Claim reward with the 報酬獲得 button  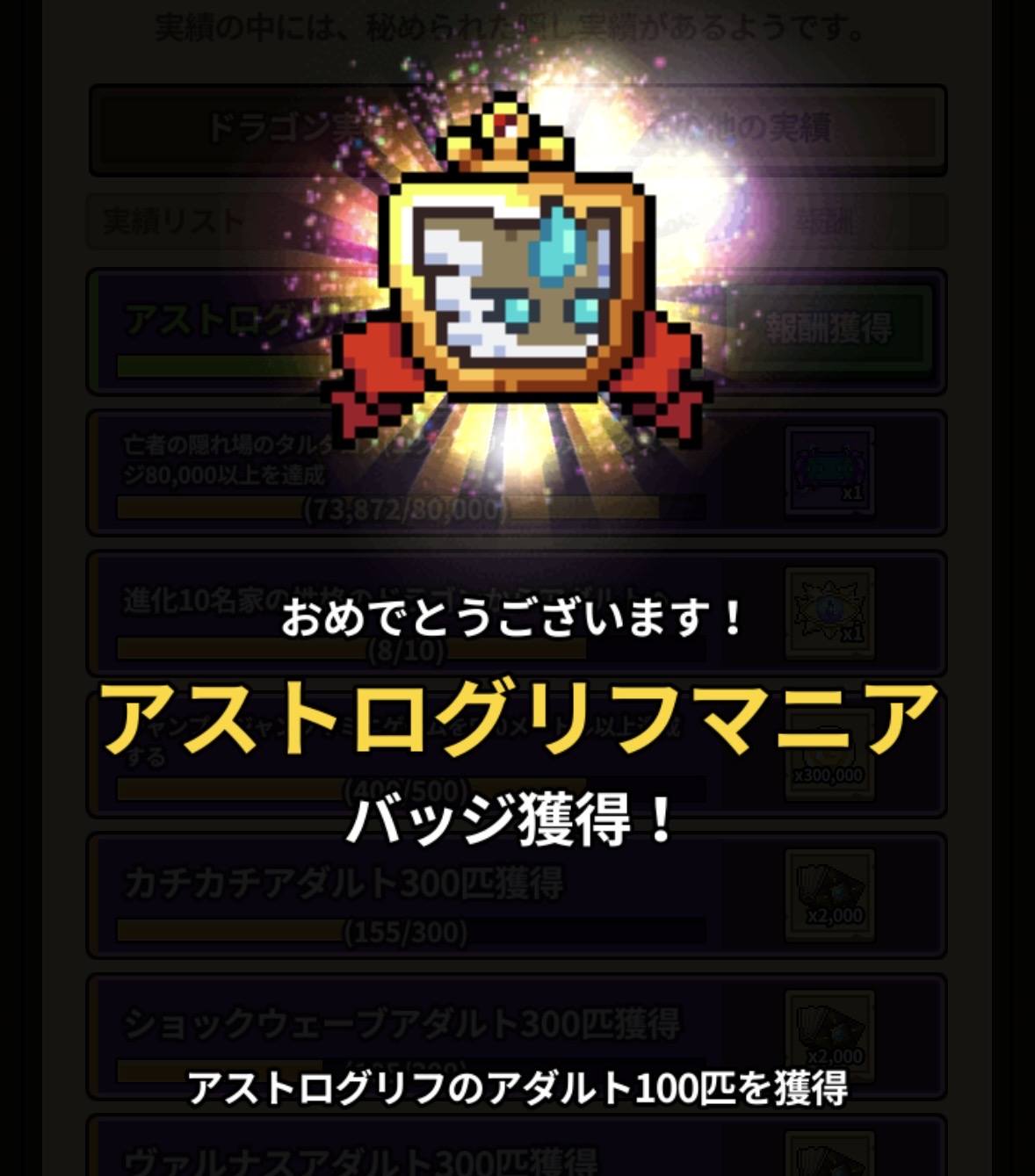[x=827, y=330]
